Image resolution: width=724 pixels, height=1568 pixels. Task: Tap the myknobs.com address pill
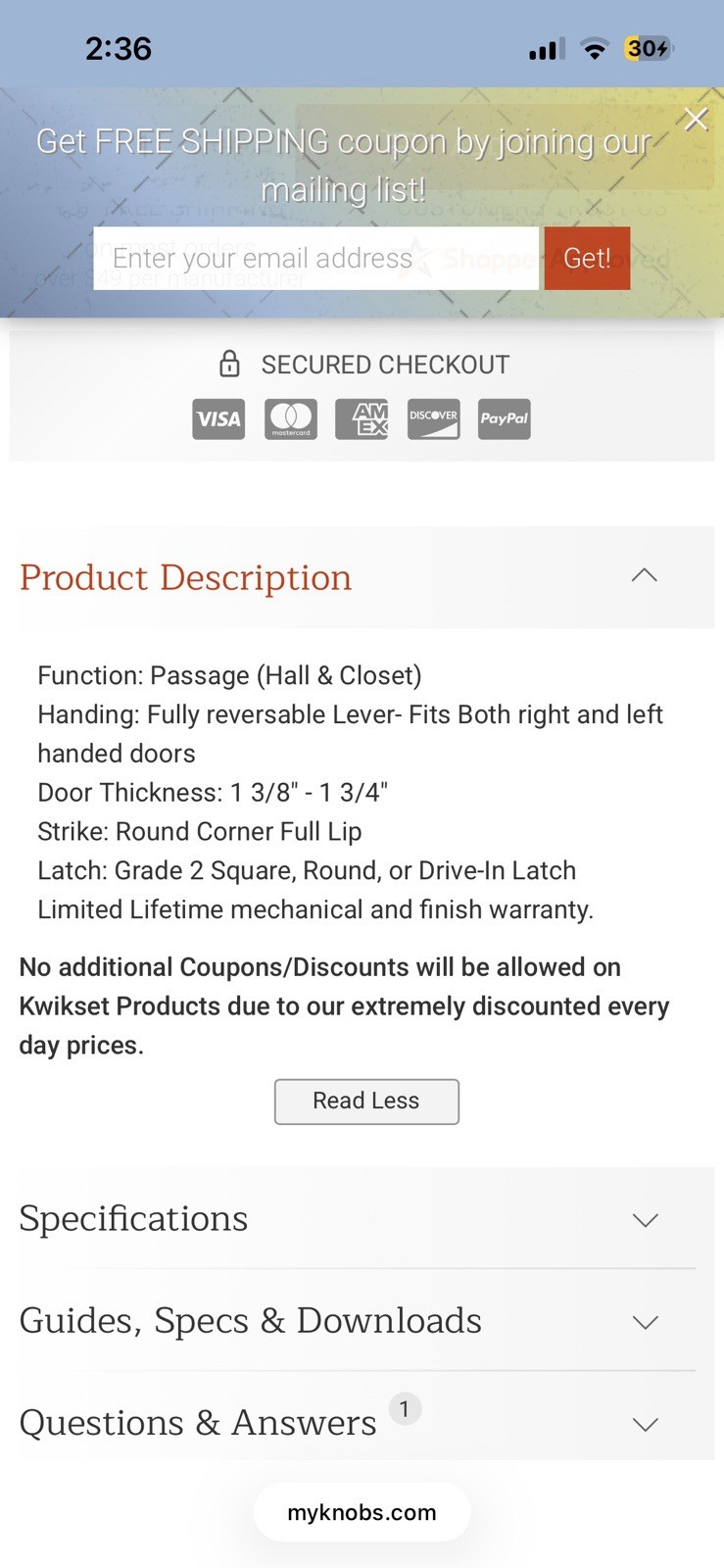tap(362, 1512)
